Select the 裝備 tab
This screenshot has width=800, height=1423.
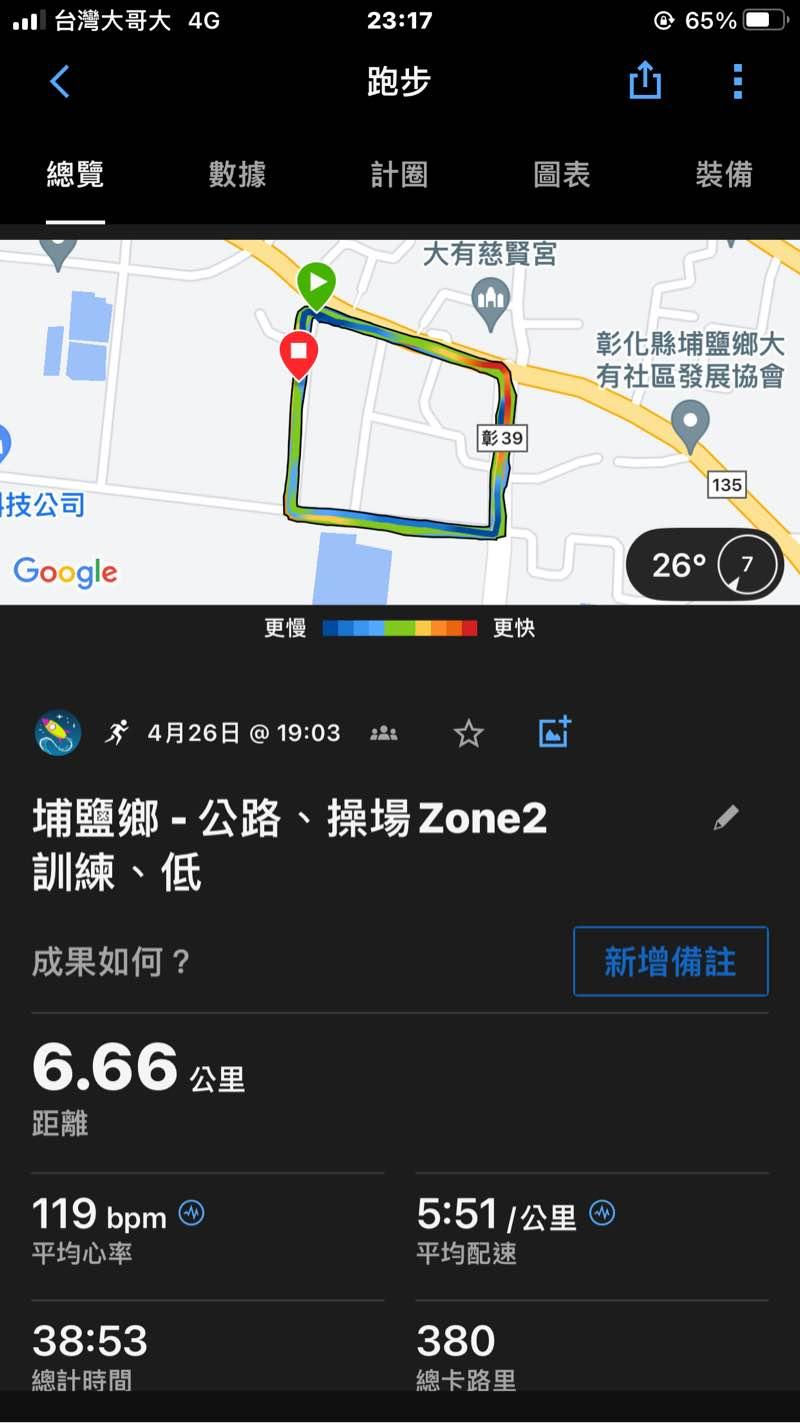723,175
